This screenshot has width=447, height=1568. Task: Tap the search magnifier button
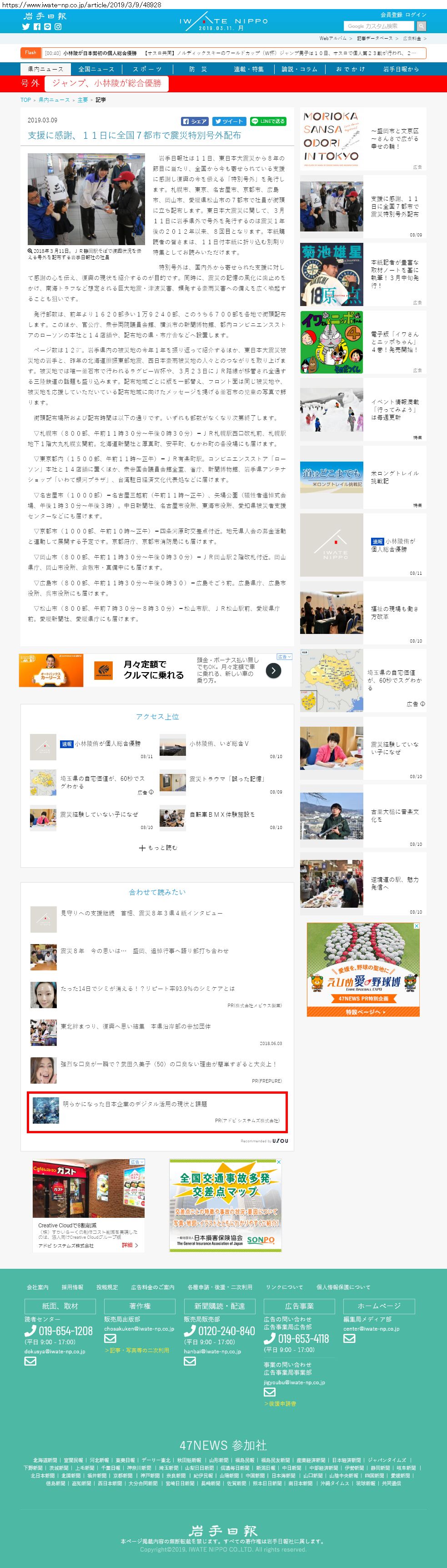pos(422,26)
